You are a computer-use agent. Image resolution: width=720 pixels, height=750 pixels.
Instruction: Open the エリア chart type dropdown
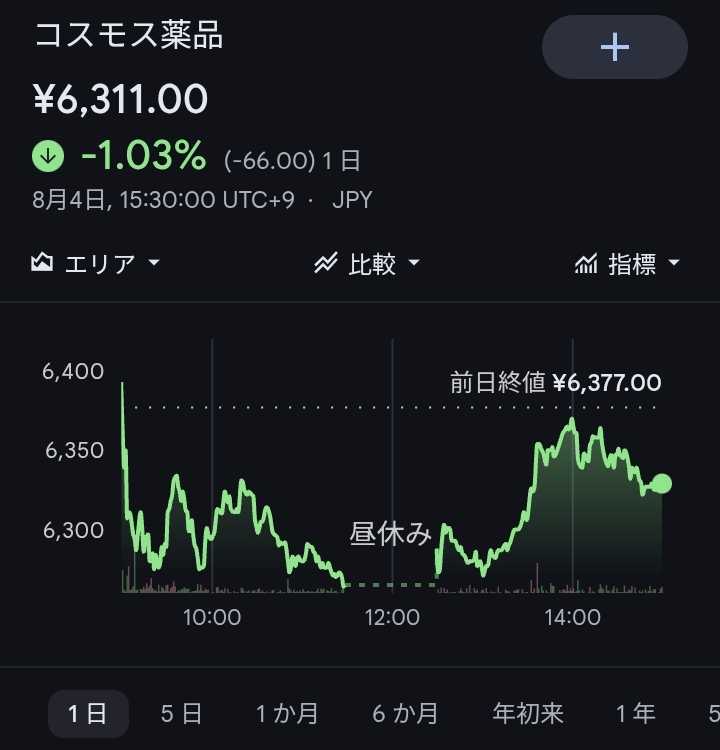tap(95, 263)
